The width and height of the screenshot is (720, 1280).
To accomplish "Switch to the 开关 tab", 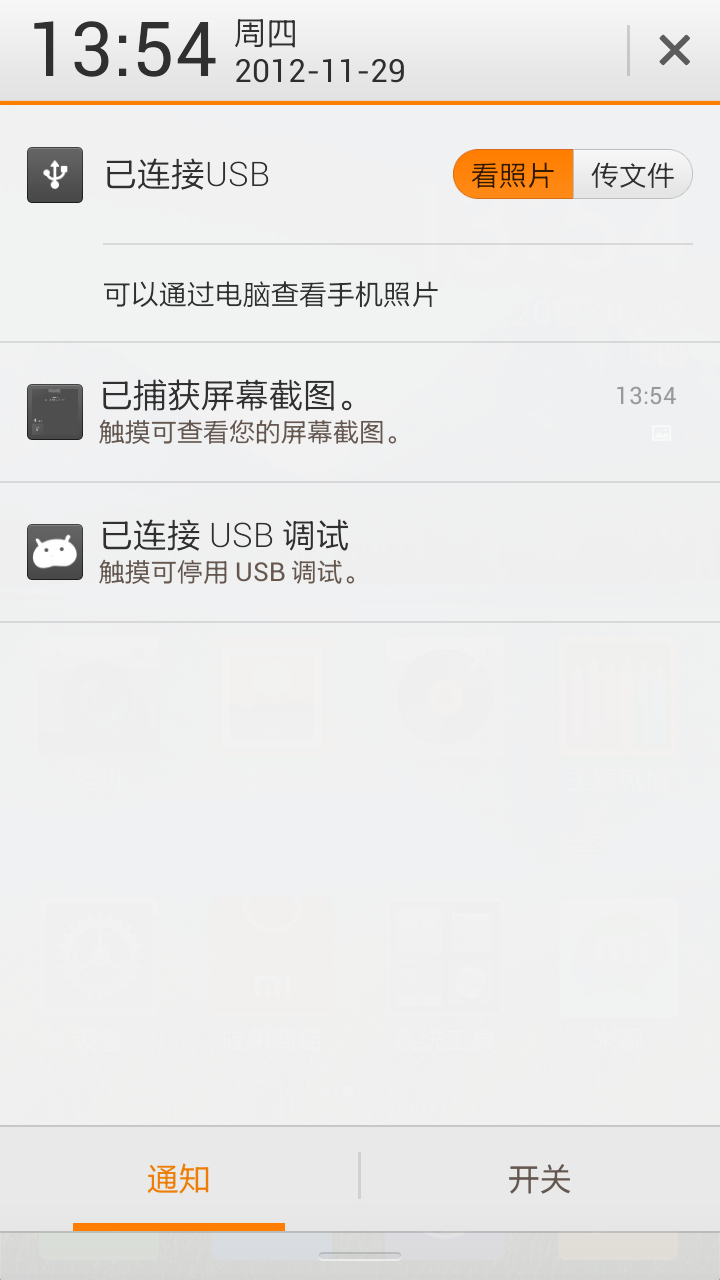I will coord(540,1179).
